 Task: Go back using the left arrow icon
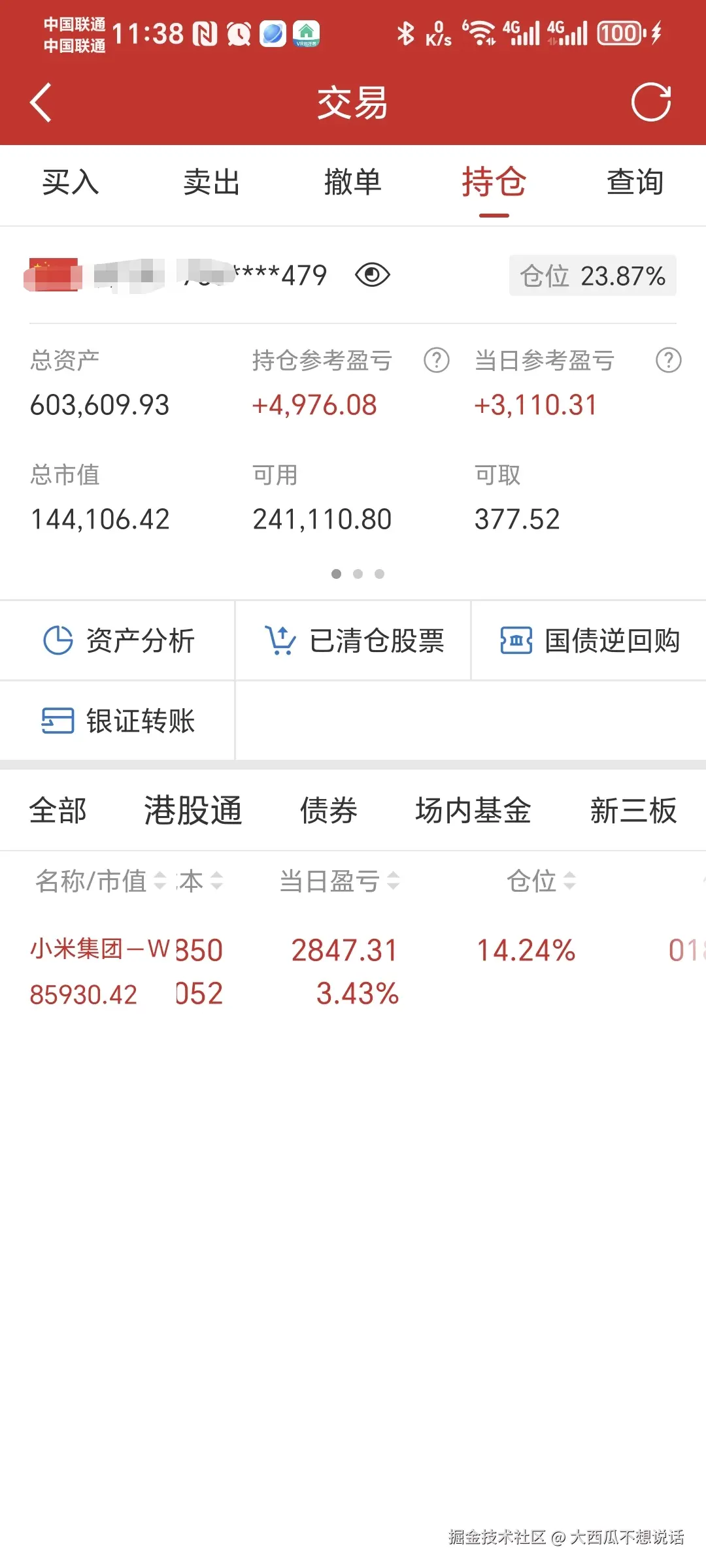[39, 102]
